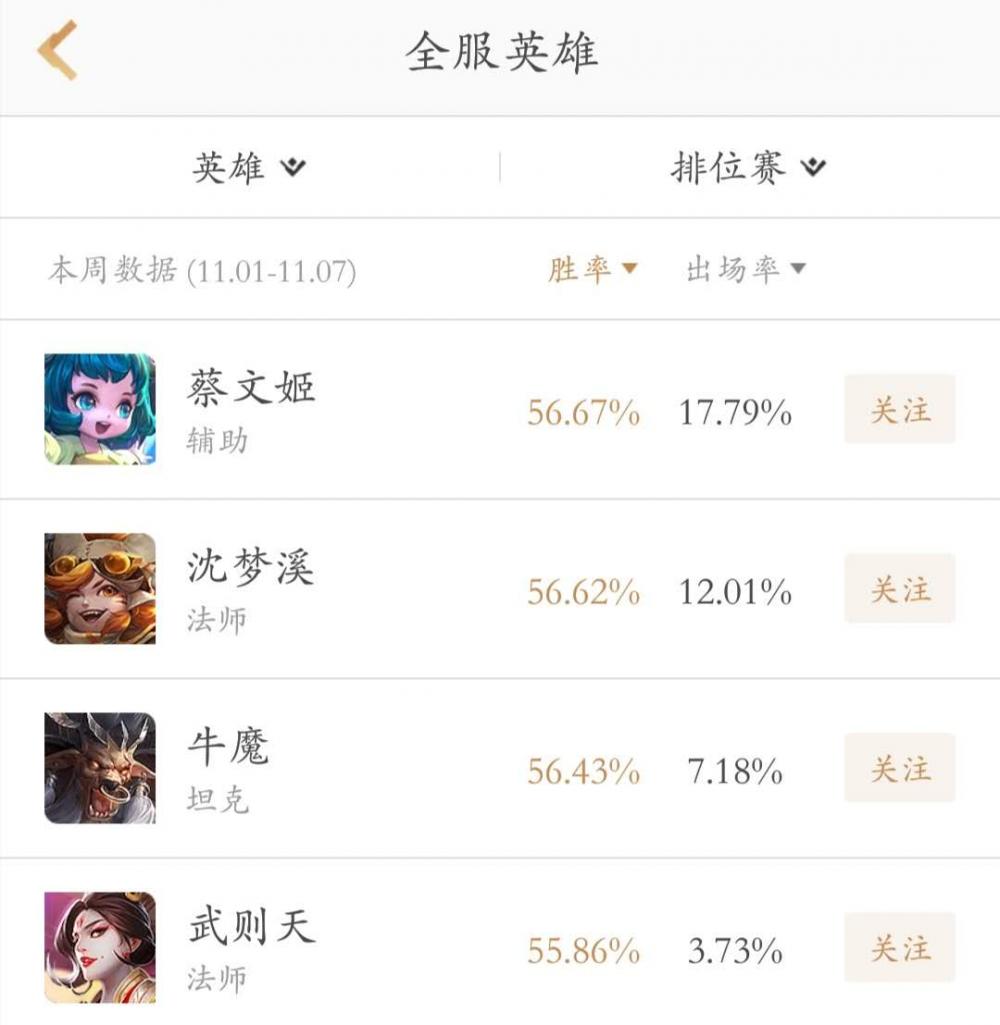This screenshot has height=1025, width=1000.
Task: Select the hero name 蔡文姬
Action: [x=250, y=388]
